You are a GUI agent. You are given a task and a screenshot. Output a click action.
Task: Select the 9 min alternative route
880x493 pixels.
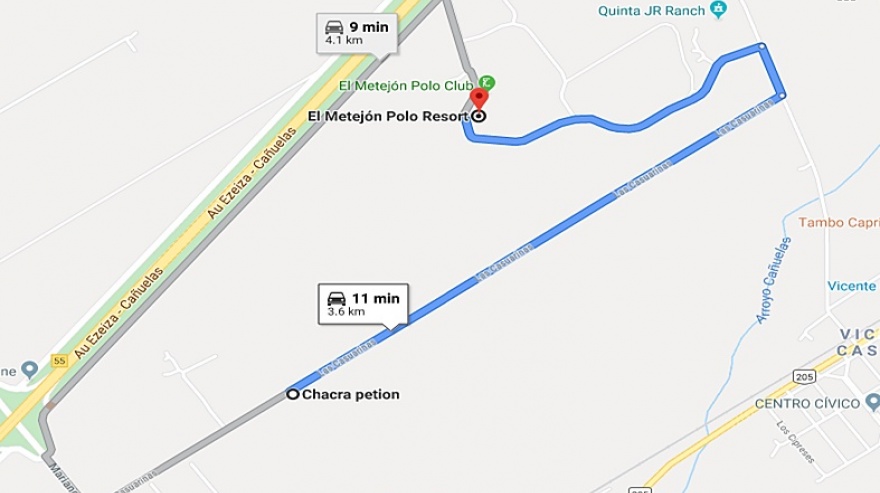pos(356,33)
